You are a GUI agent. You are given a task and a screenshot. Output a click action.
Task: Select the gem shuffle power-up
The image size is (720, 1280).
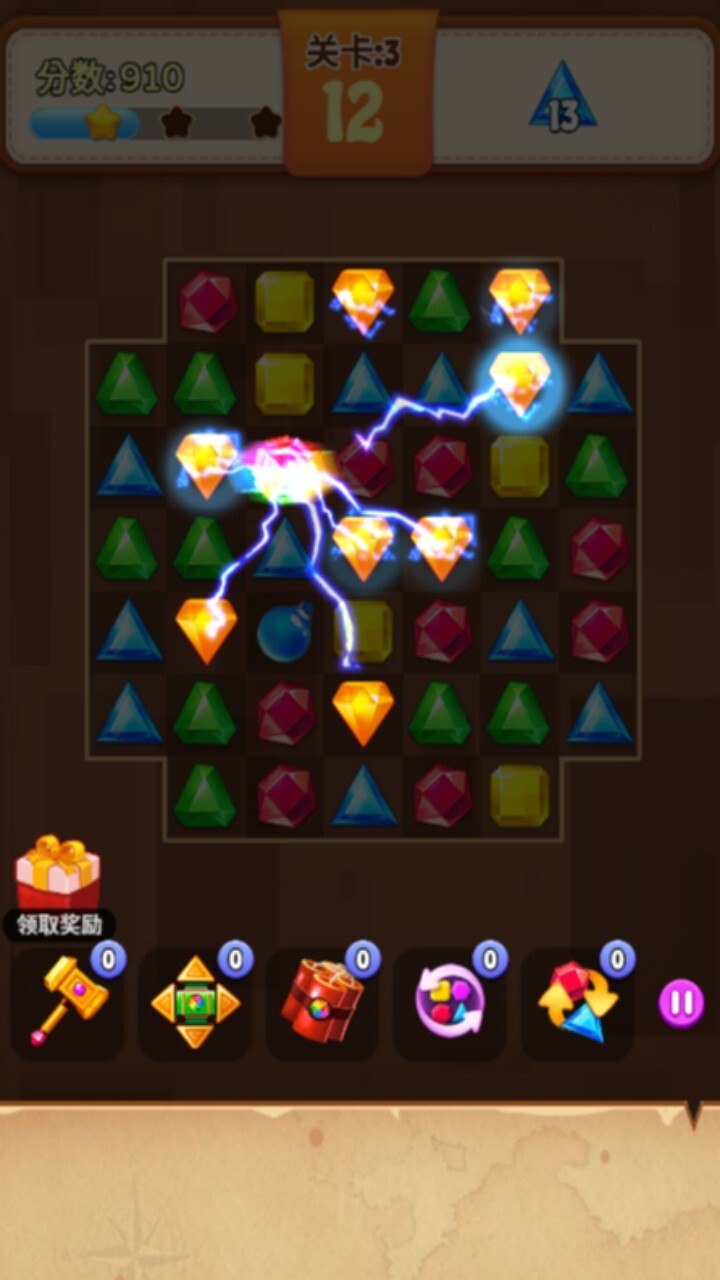pyautogui.click(x=449, y=1002)
